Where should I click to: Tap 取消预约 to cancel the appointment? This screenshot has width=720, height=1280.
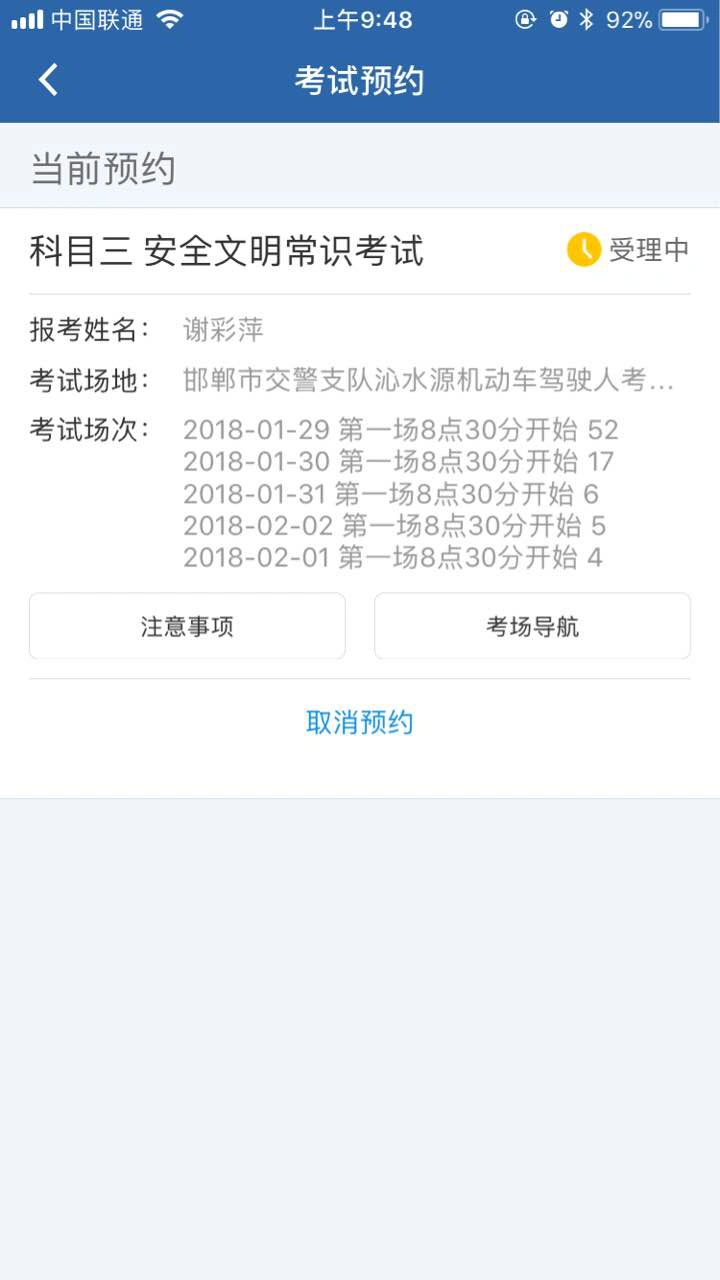coord(360,722)
